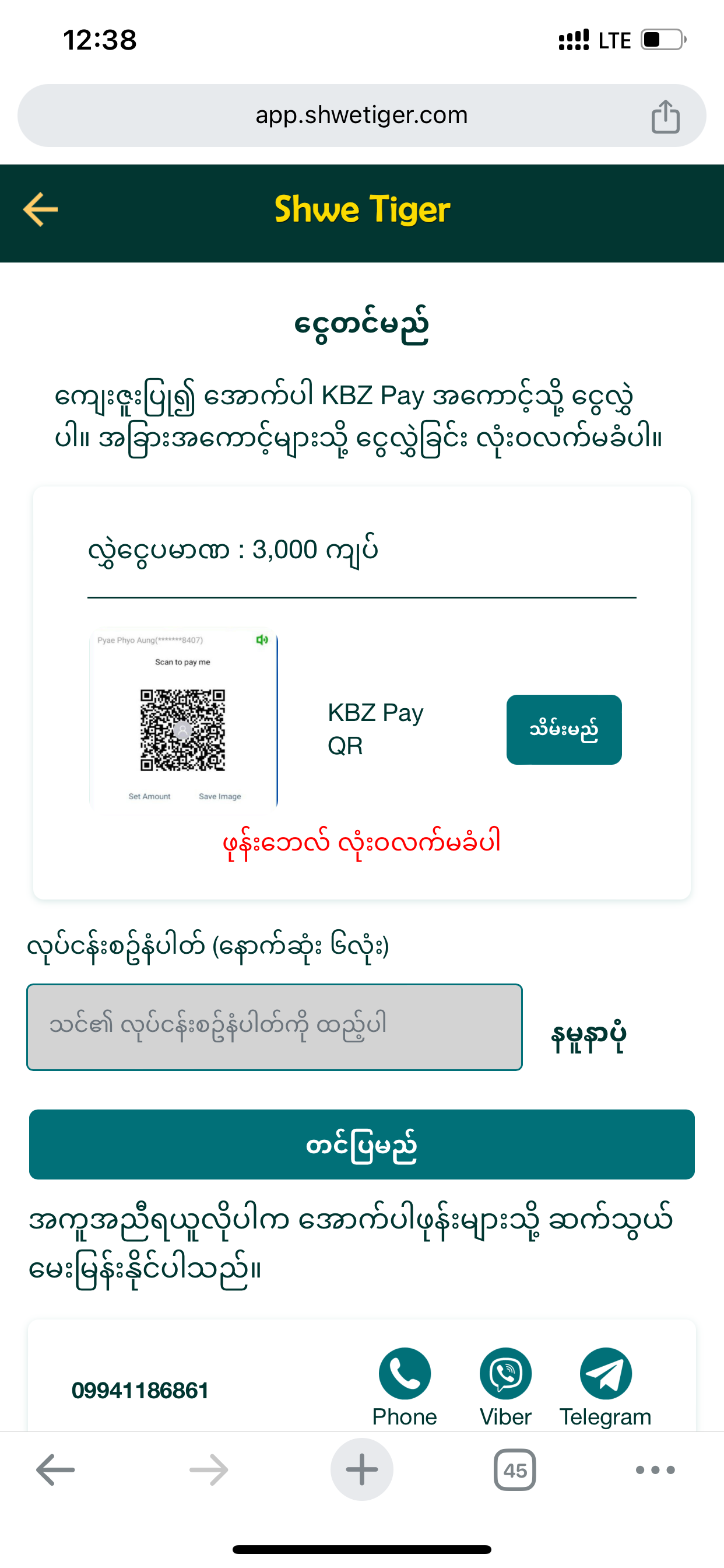Show the 45 open tabs
This screenshot has height=1568, width=724.
pyautogui.click(x=515, y=1470)
